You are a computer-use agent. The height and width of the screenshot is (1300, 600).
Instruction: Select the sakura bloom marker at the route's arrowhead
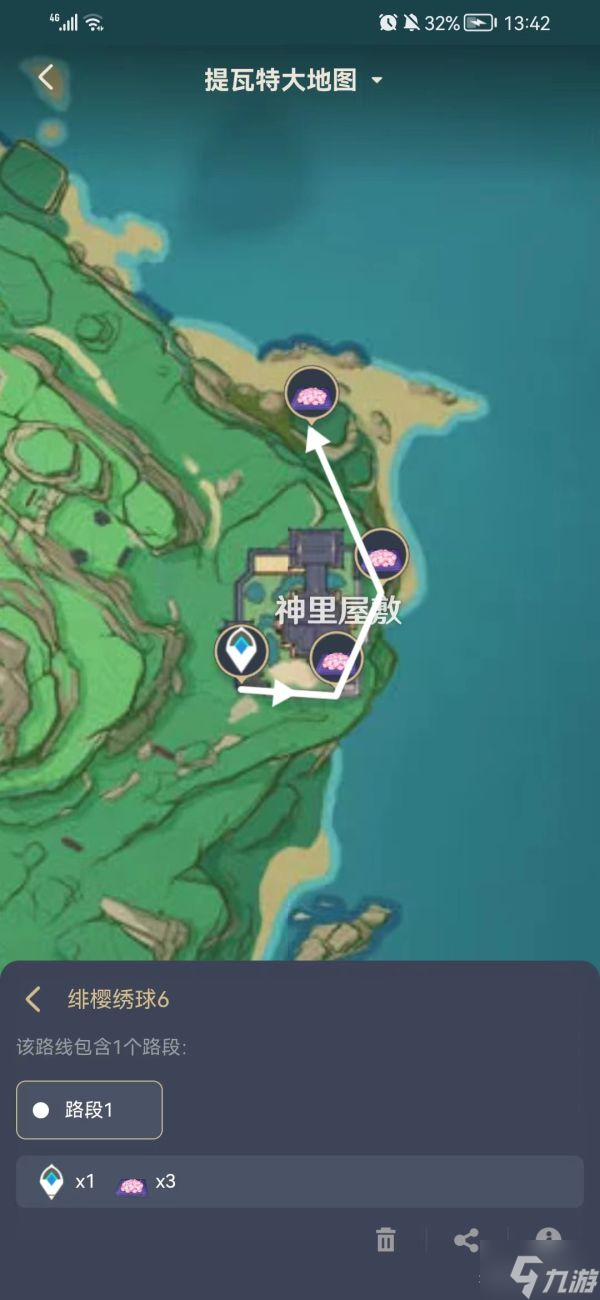click(x=311, y=393)
